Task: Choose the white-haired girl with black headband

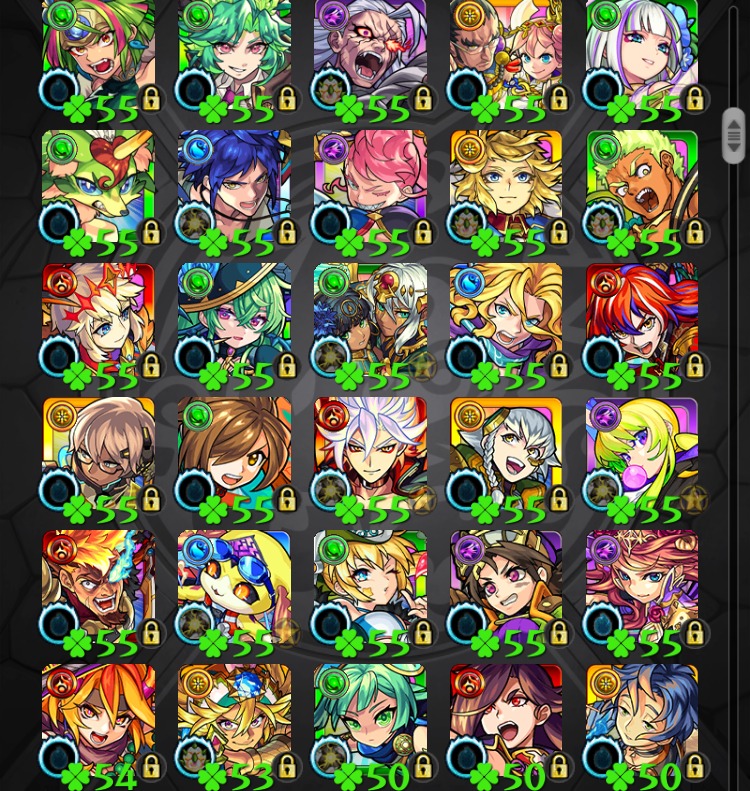Action: (x=641, y=50)
